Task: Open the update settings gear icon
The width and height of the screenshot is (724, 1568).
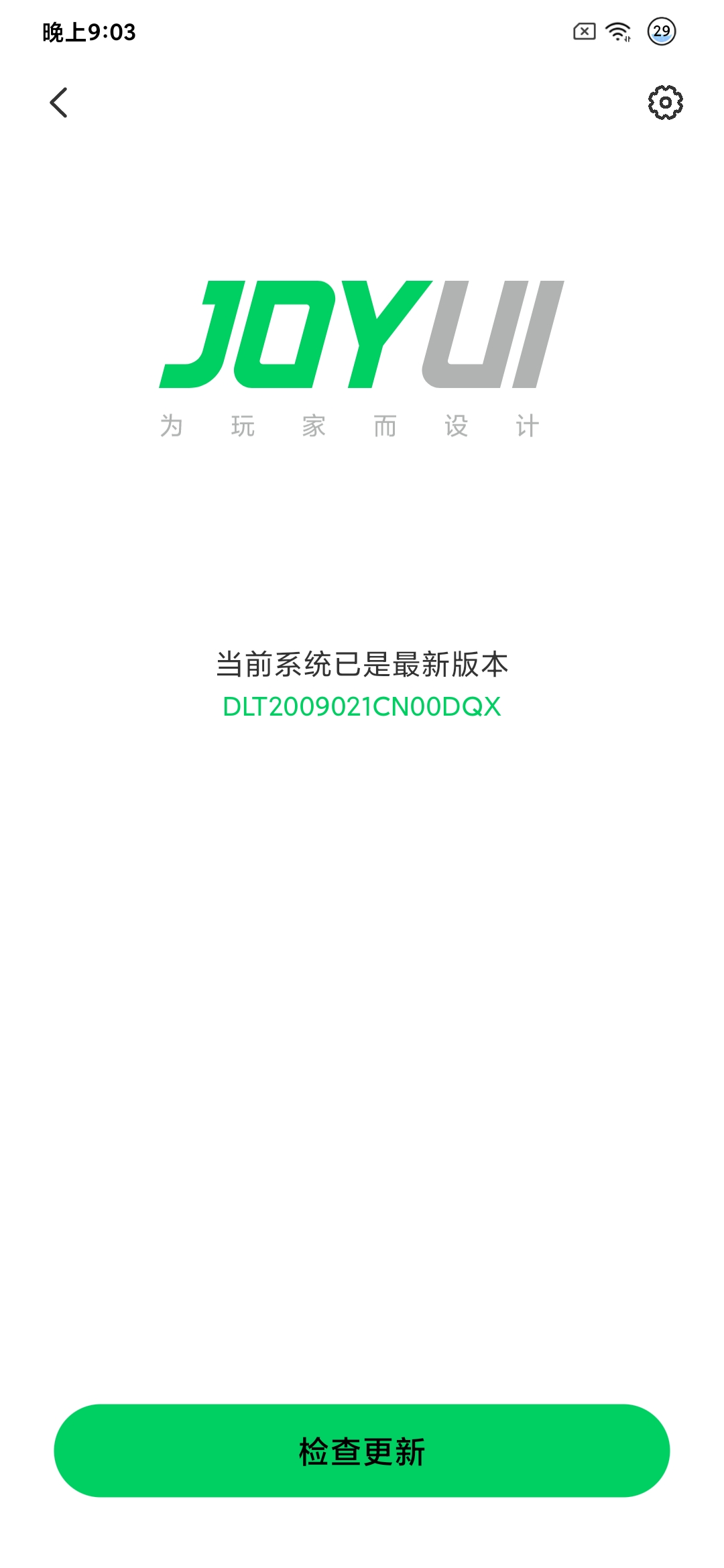Action: tap(665, 103)
